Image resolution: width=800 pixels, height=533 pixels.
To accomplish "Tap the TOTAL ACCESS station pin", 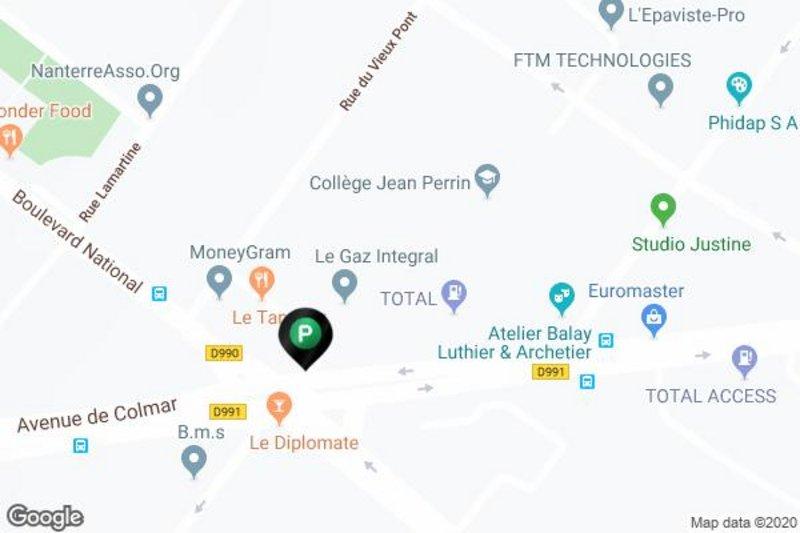I will tap(744, 359).
